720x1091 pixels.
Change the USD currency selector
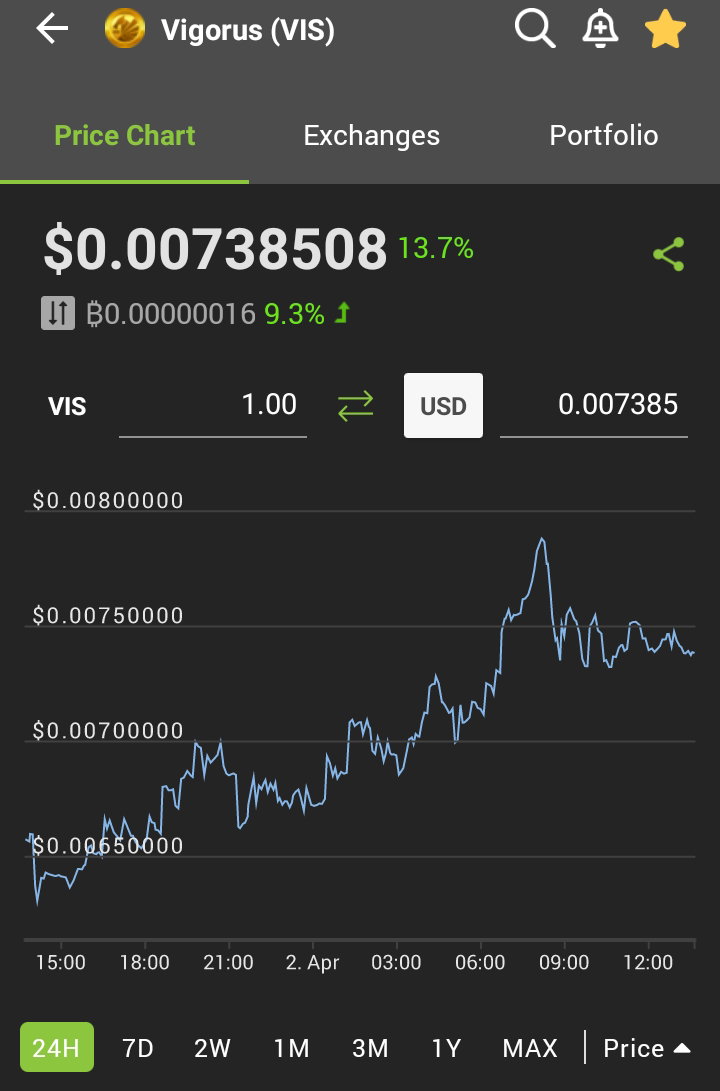point(443,406)
